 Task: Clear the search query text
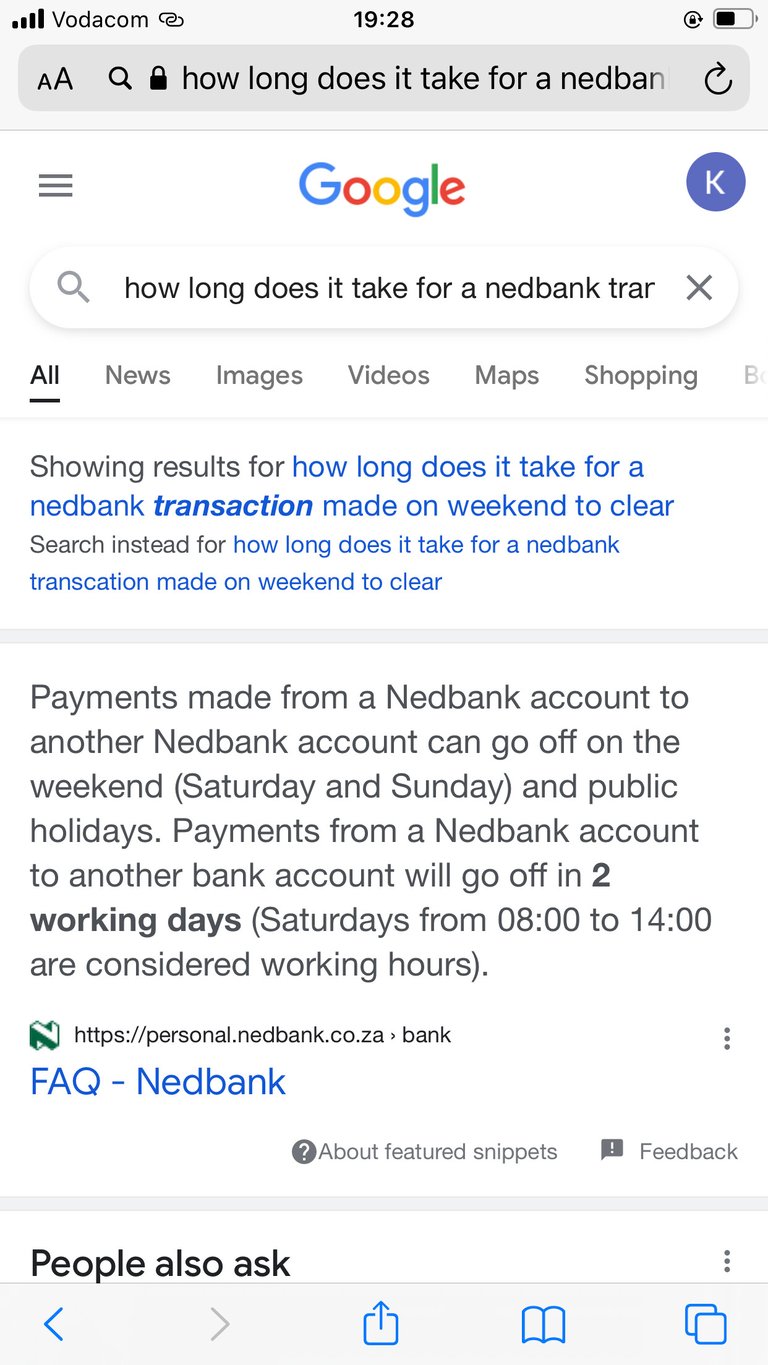699,288
